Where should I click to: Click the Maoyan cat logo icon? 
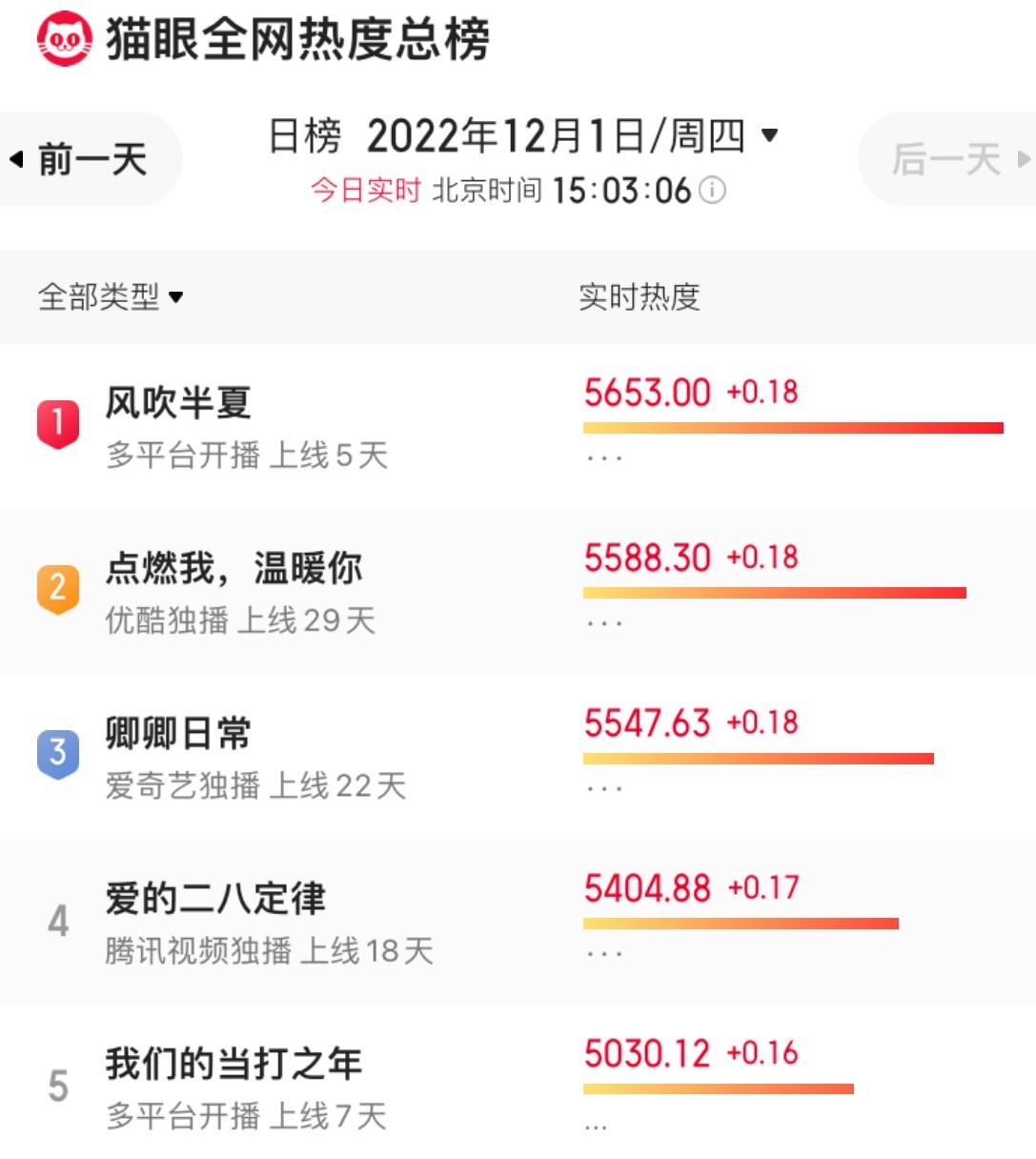click(x=64, y=36)
